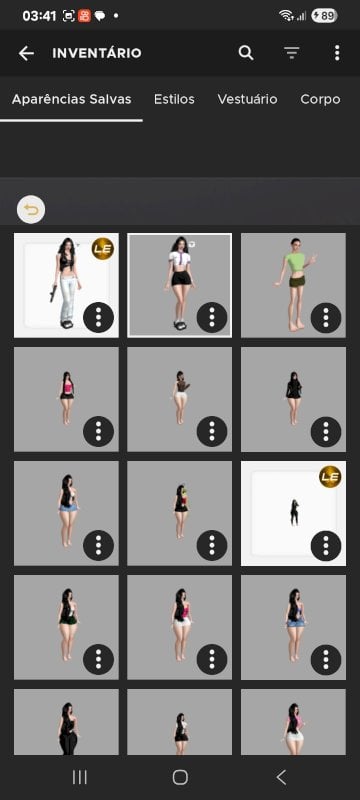Tap the yellow undo arrow button
360x800 pixels.
[31, 210]
